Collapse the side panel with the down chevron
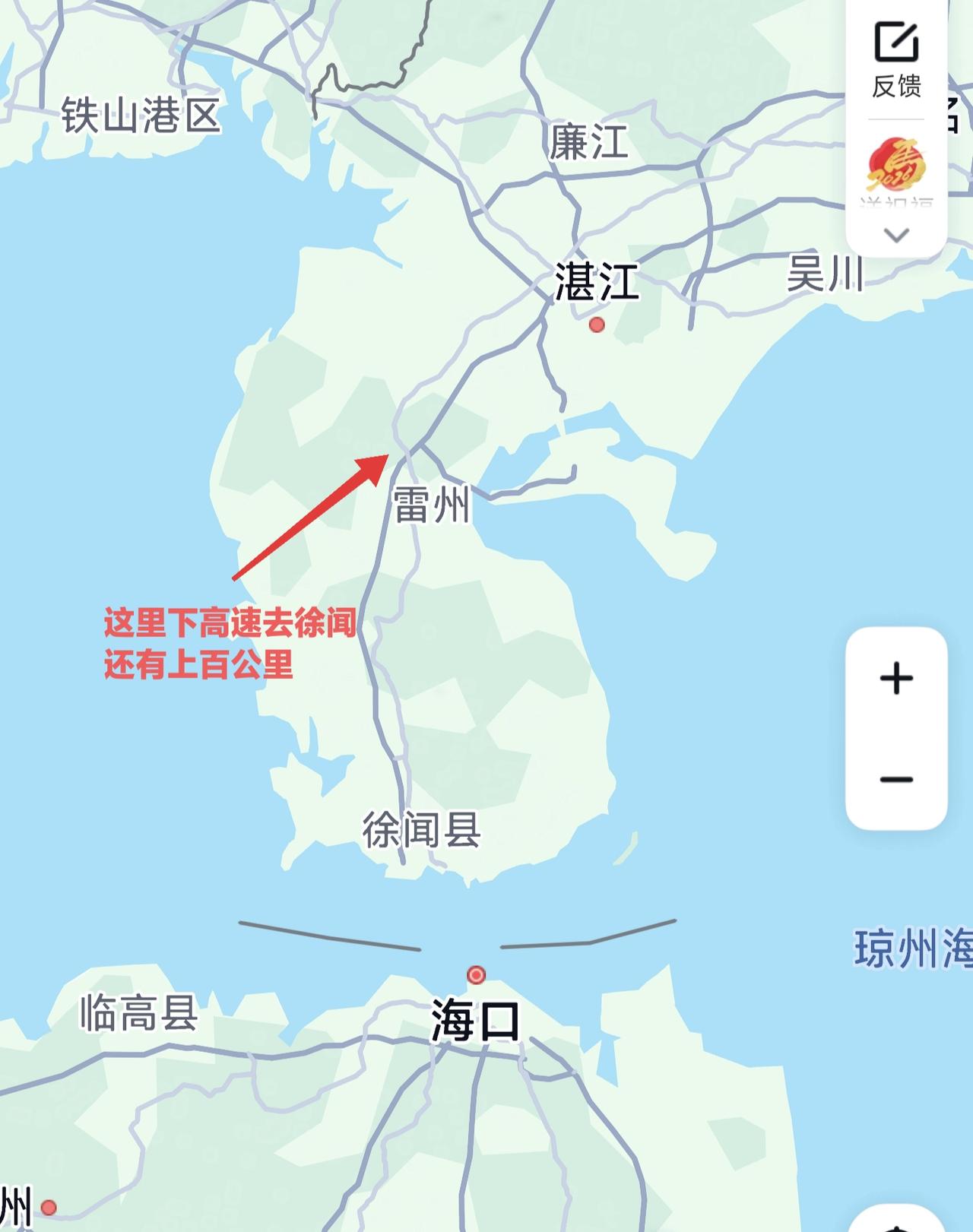Screen dimensions: 973x1232 pyautogui.click(x=895, y=236)
